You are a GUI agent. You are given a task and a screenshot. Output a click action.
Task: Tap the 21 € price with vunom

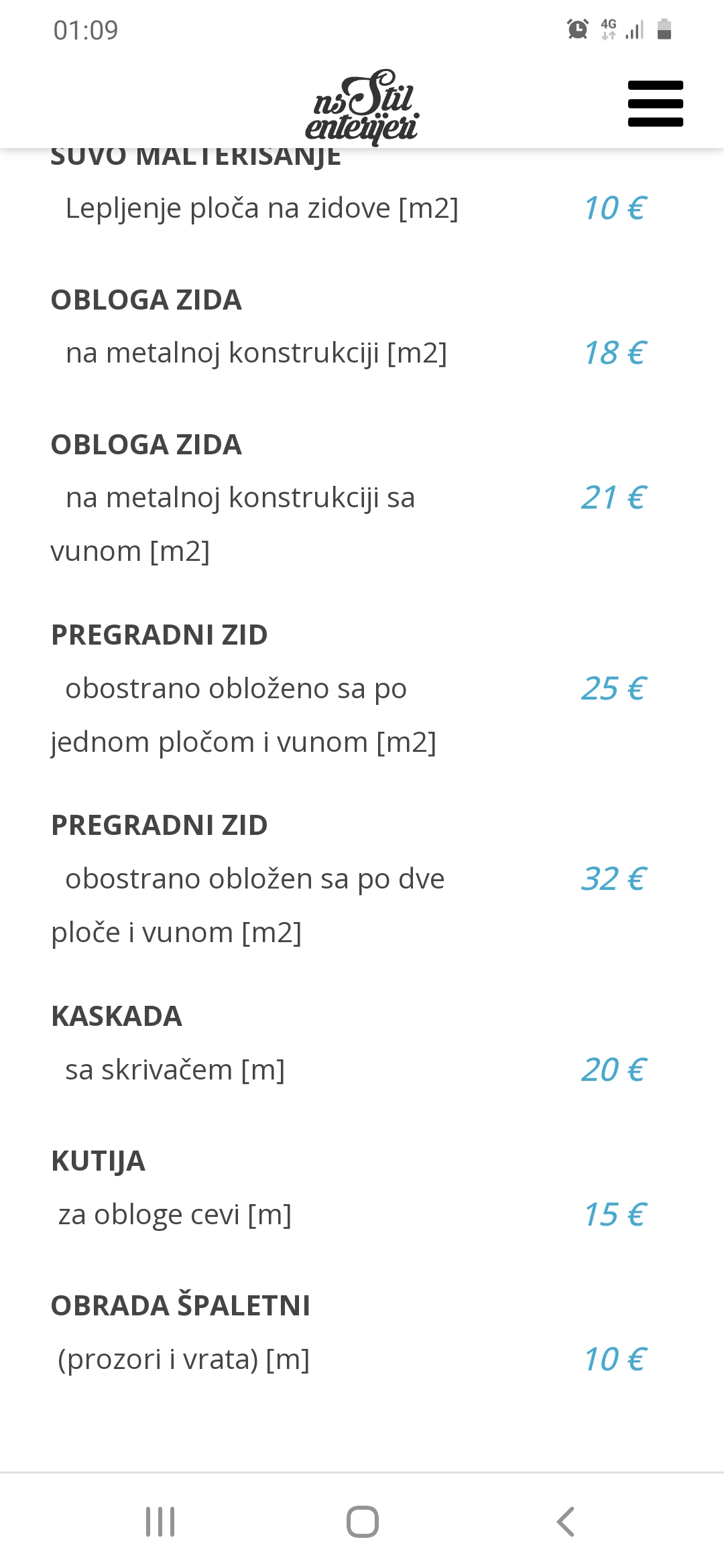tap(613, 497)
